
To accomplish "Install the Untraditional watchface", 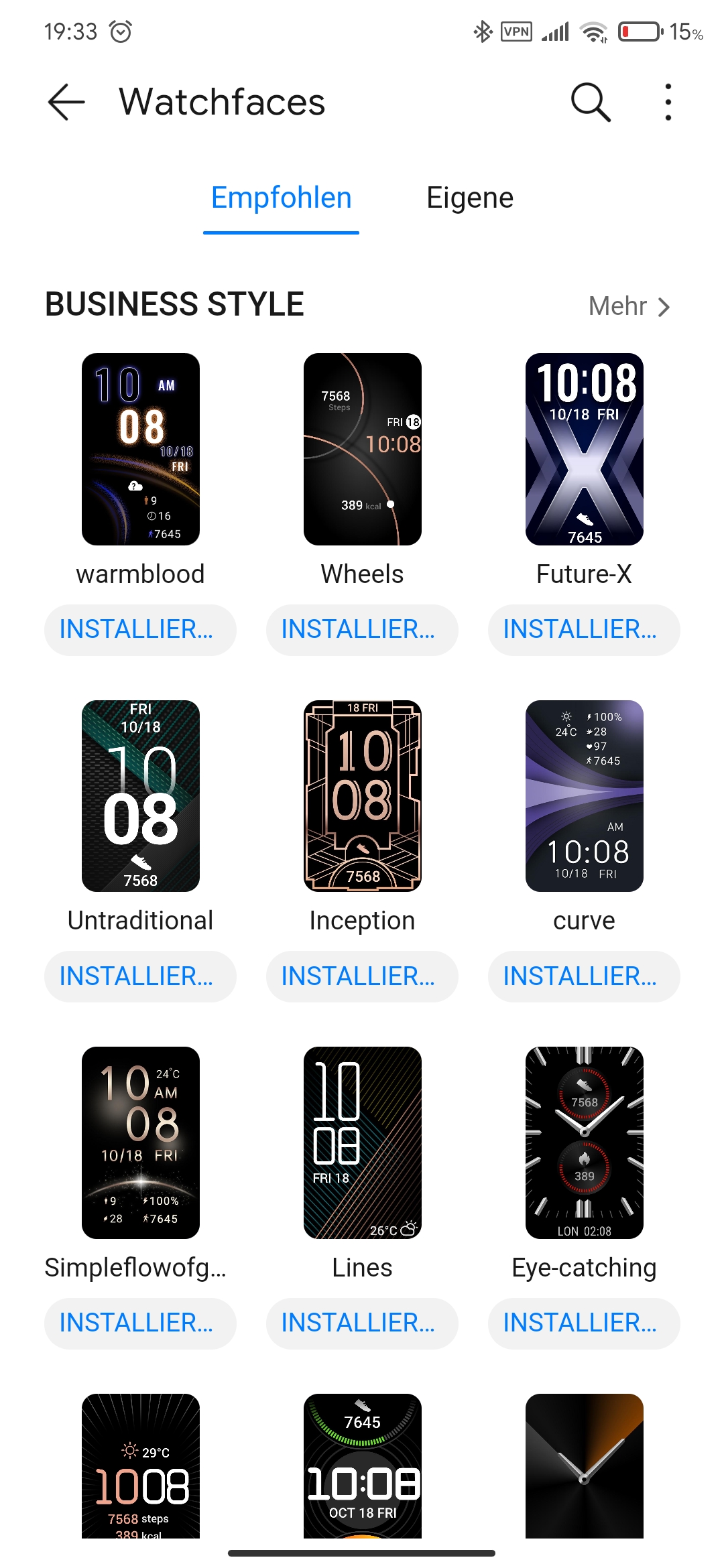I will tap(140, 976).
